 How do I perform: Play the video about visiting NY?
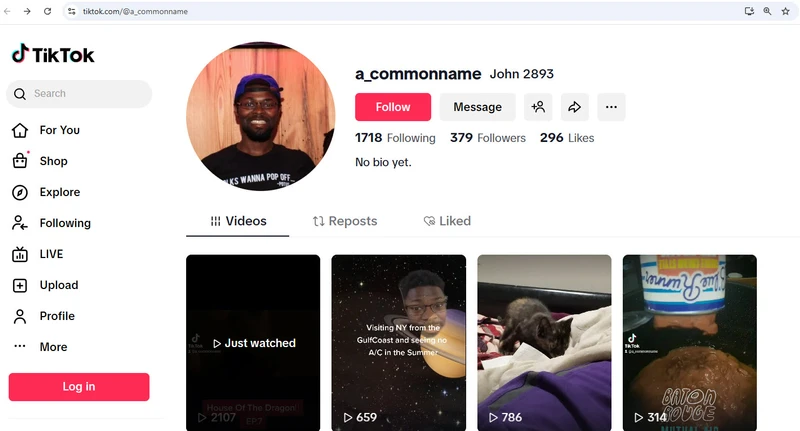click(398, 340)
